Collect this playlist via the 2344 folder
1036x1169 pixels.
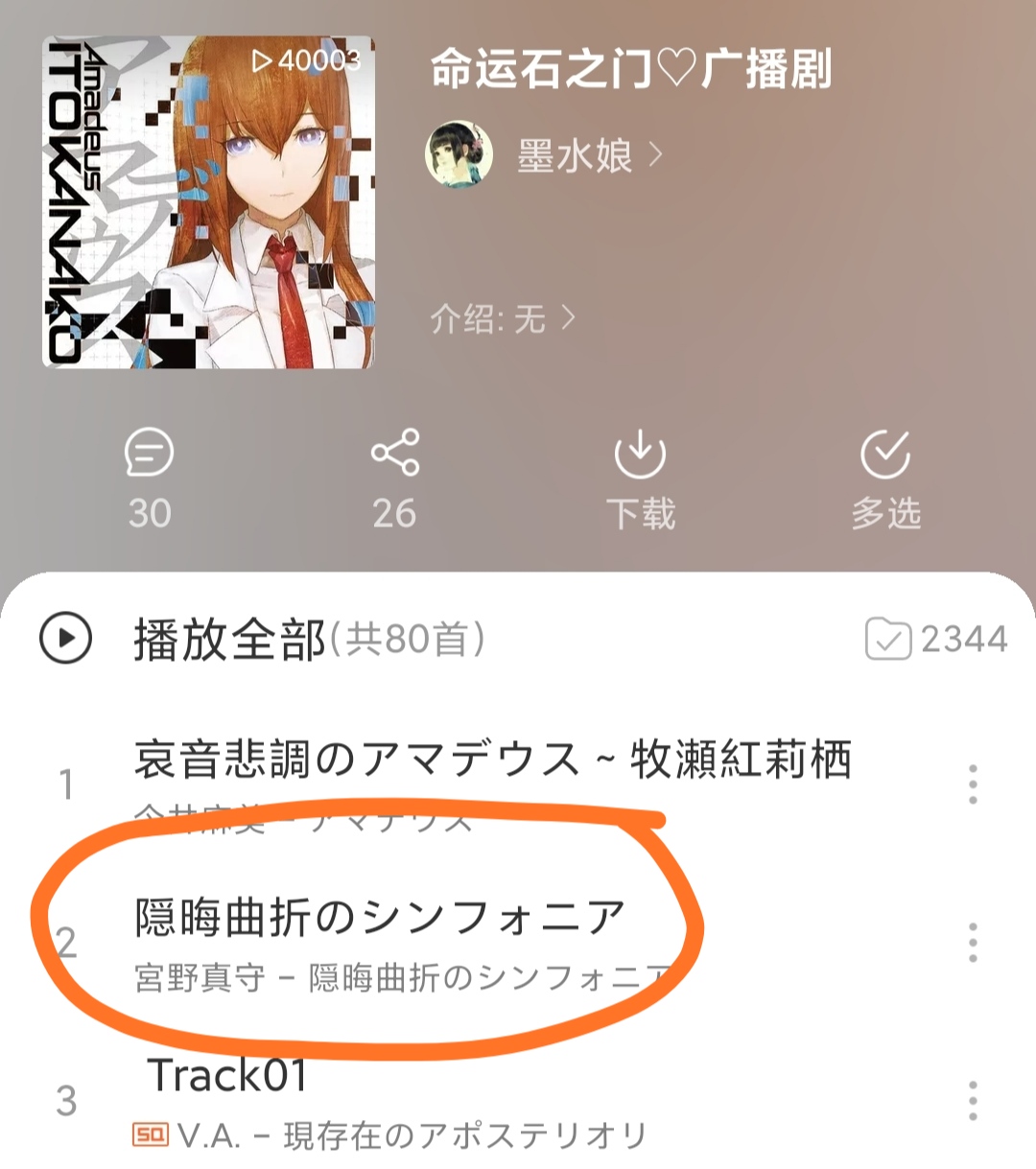(936, 639)
